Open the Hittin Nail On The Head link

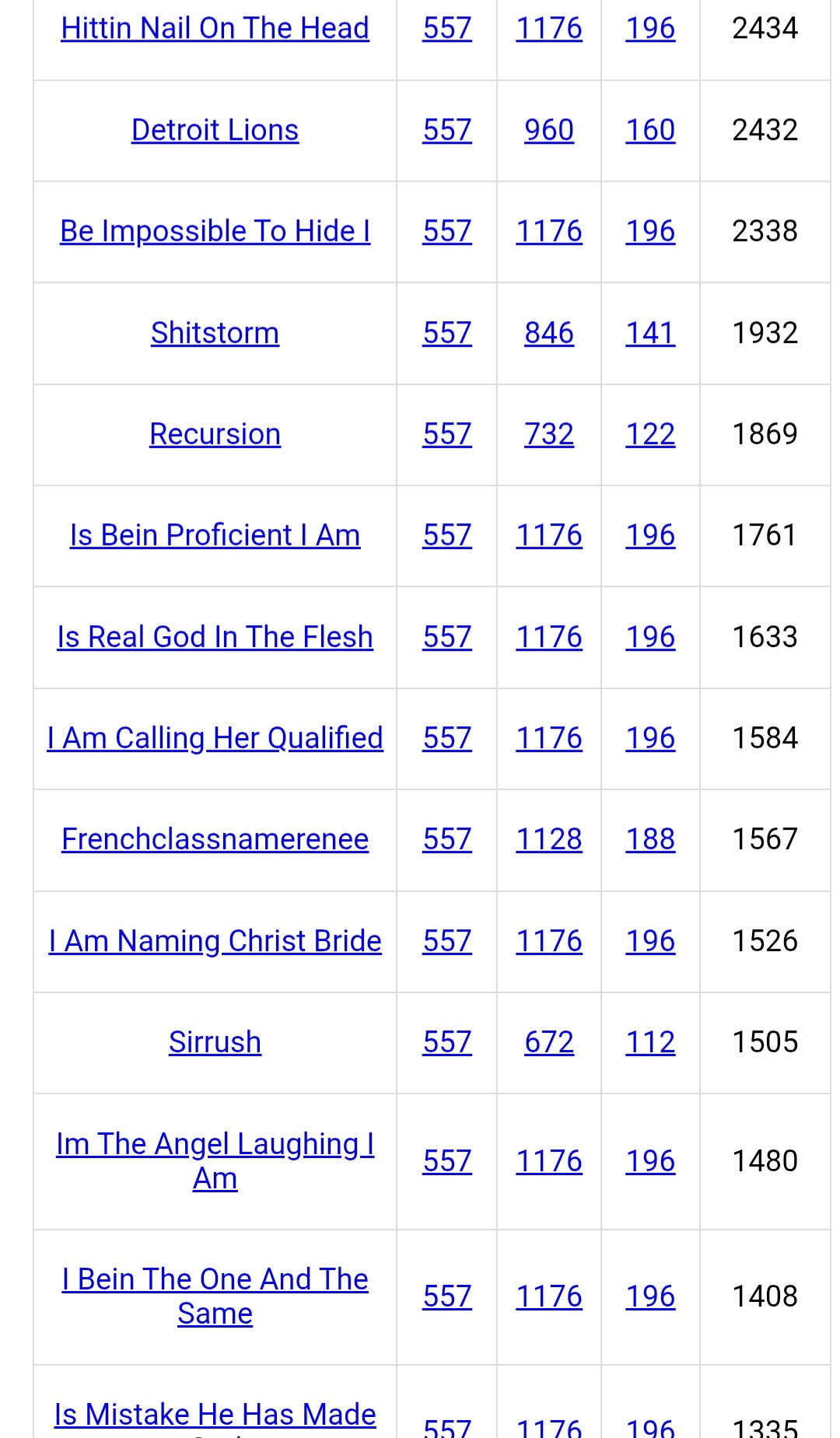coord(215,29)
